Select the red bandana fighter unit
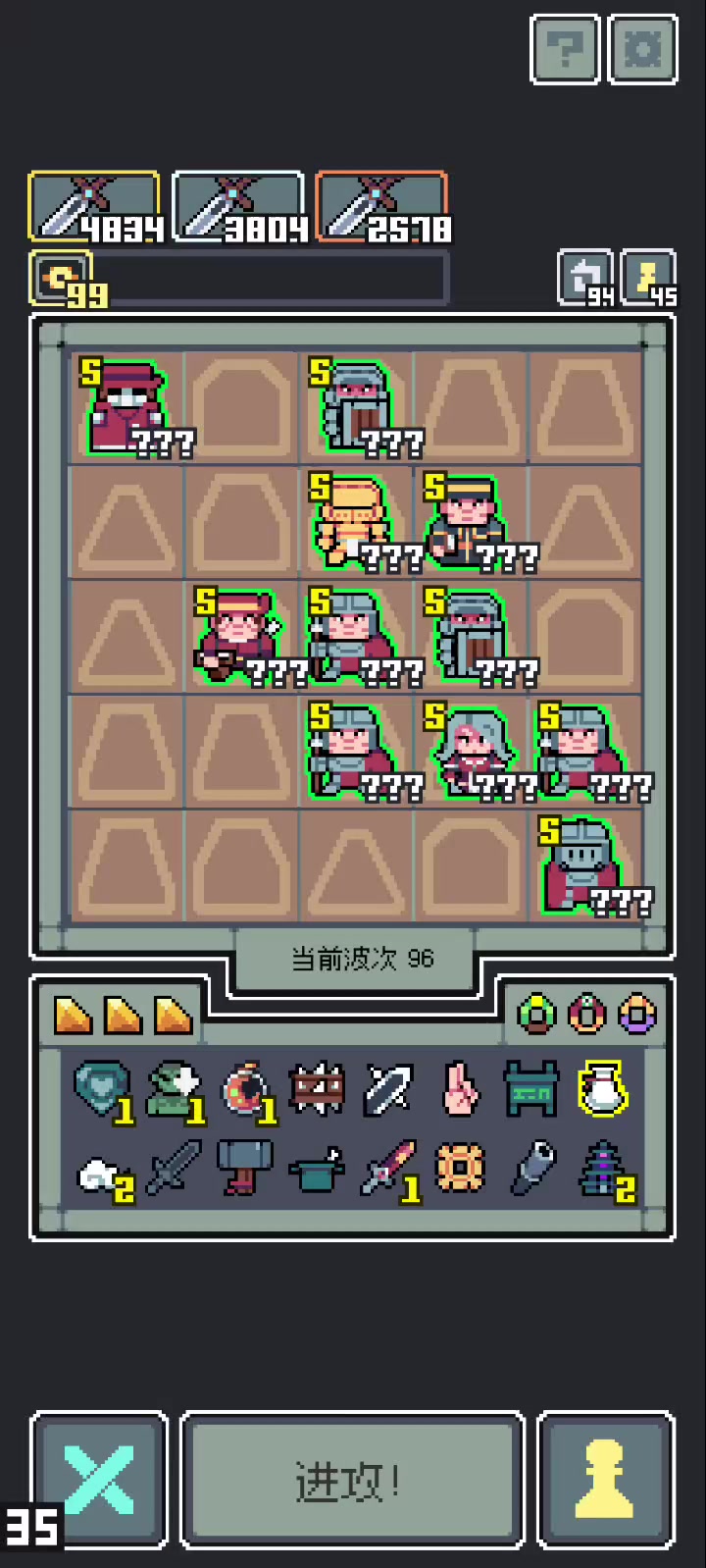This screenshot has width=706, height=1568. tap(238, 635)
